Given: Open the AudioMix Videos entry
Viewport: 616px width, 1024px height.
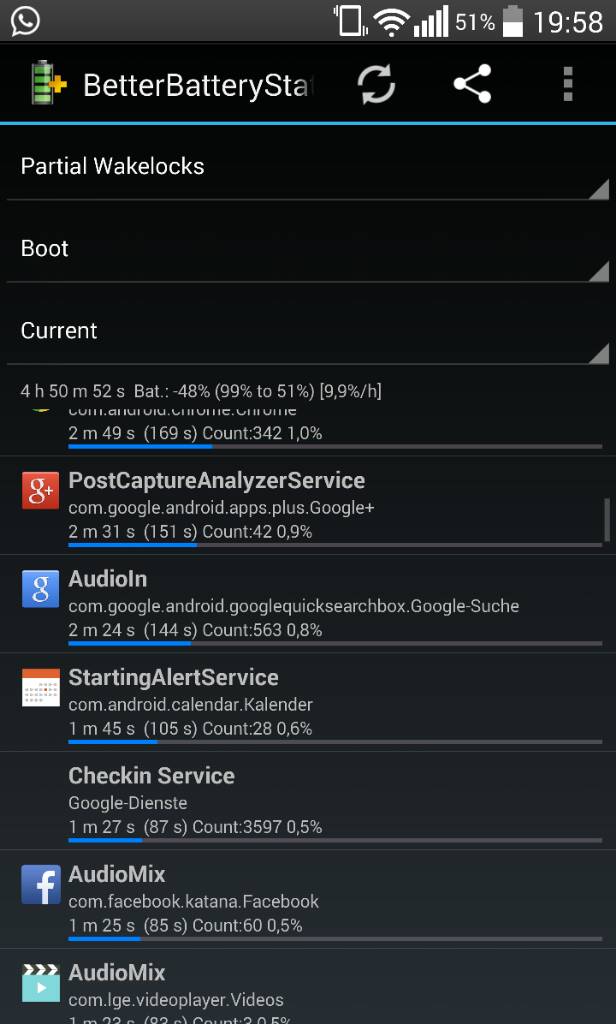Looking at the screenshot, I should (308, 987).
